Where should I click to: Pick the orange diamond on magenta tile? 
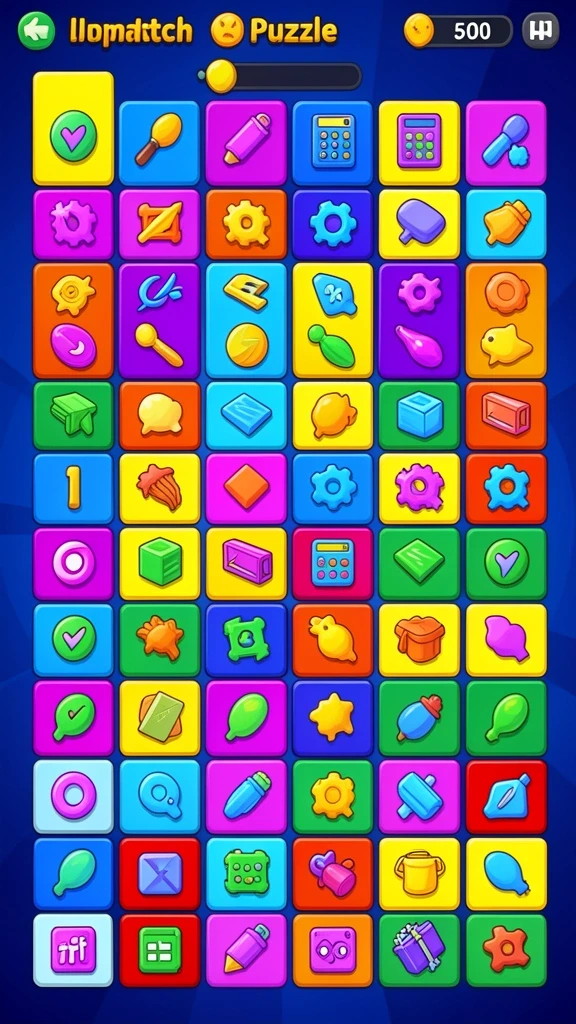[x=246, y=488]
